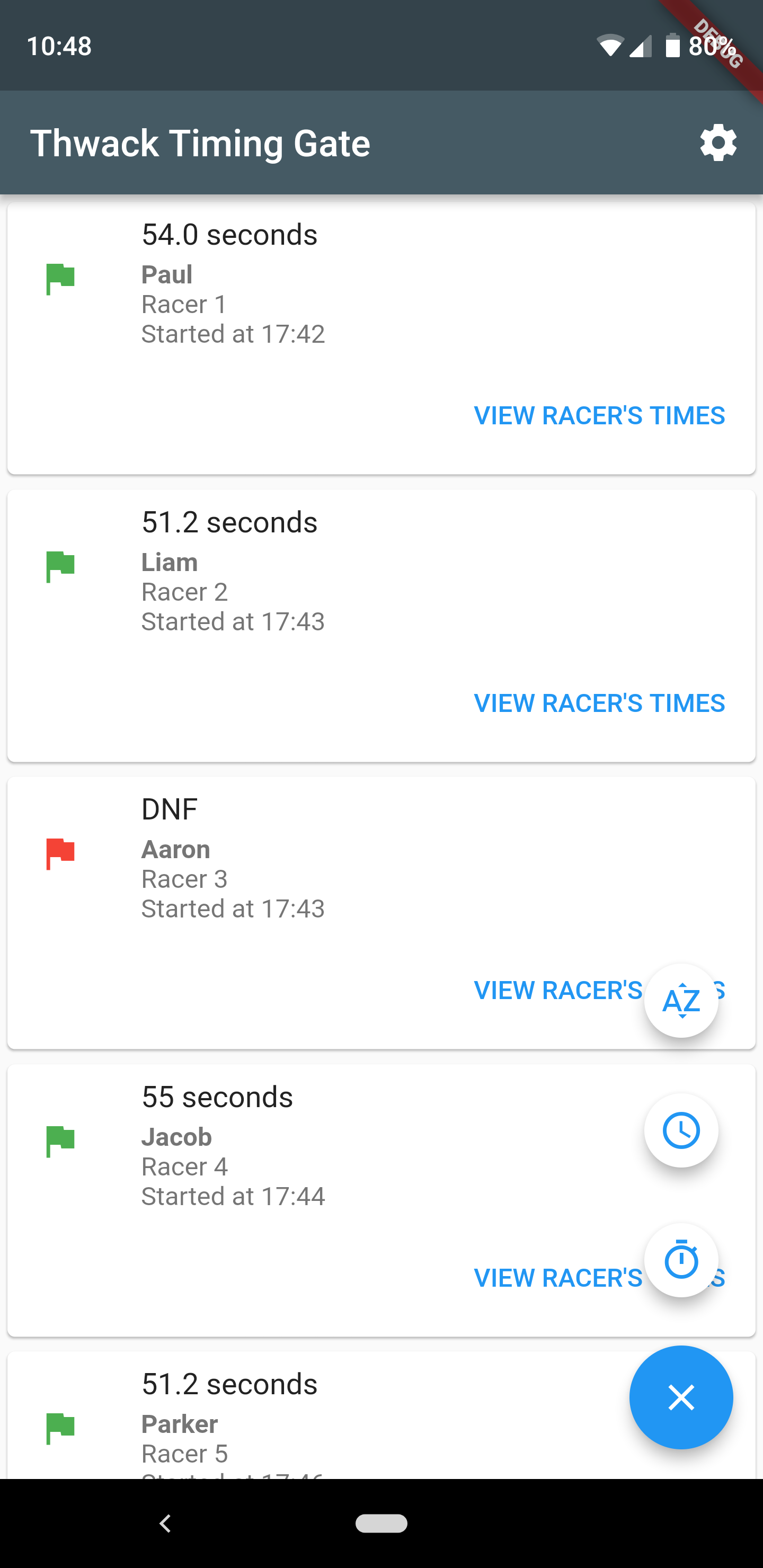
Task: Go back with the system back arrow
Action: point(165,1524)
